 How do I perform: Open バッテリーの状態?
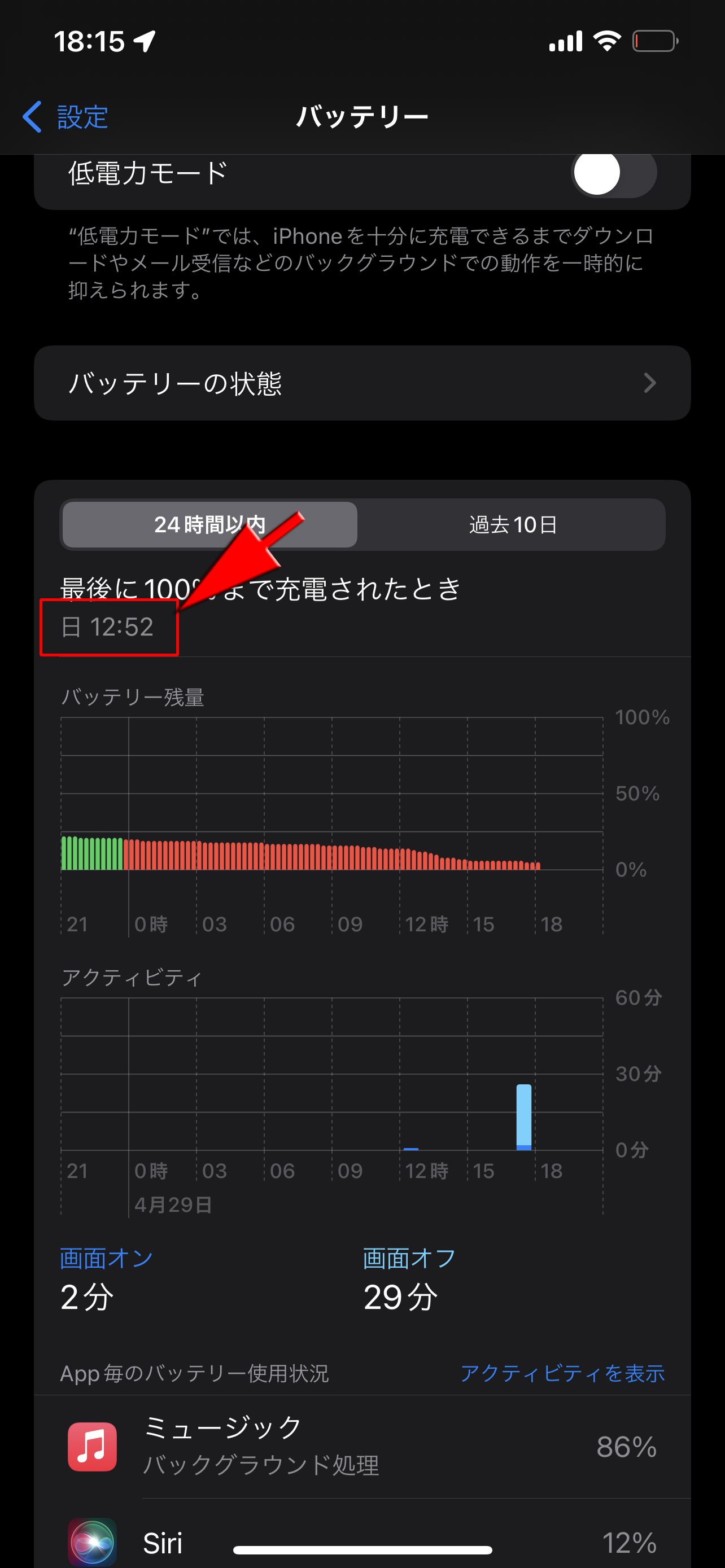pyautogui.click(x=361, y=383)
